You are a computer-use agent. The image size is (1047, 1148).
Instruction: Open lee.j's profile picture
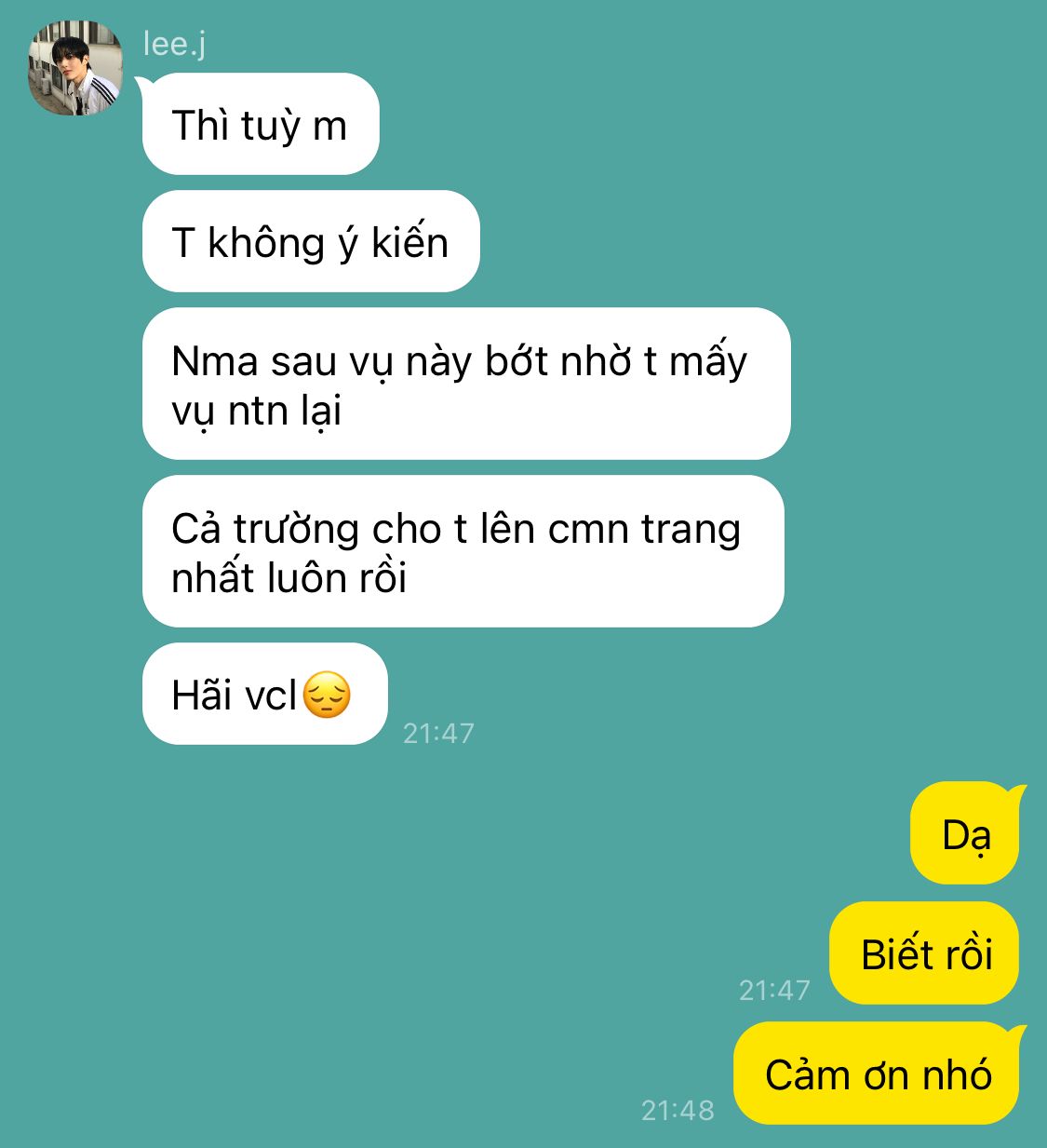tap(75, 68)
